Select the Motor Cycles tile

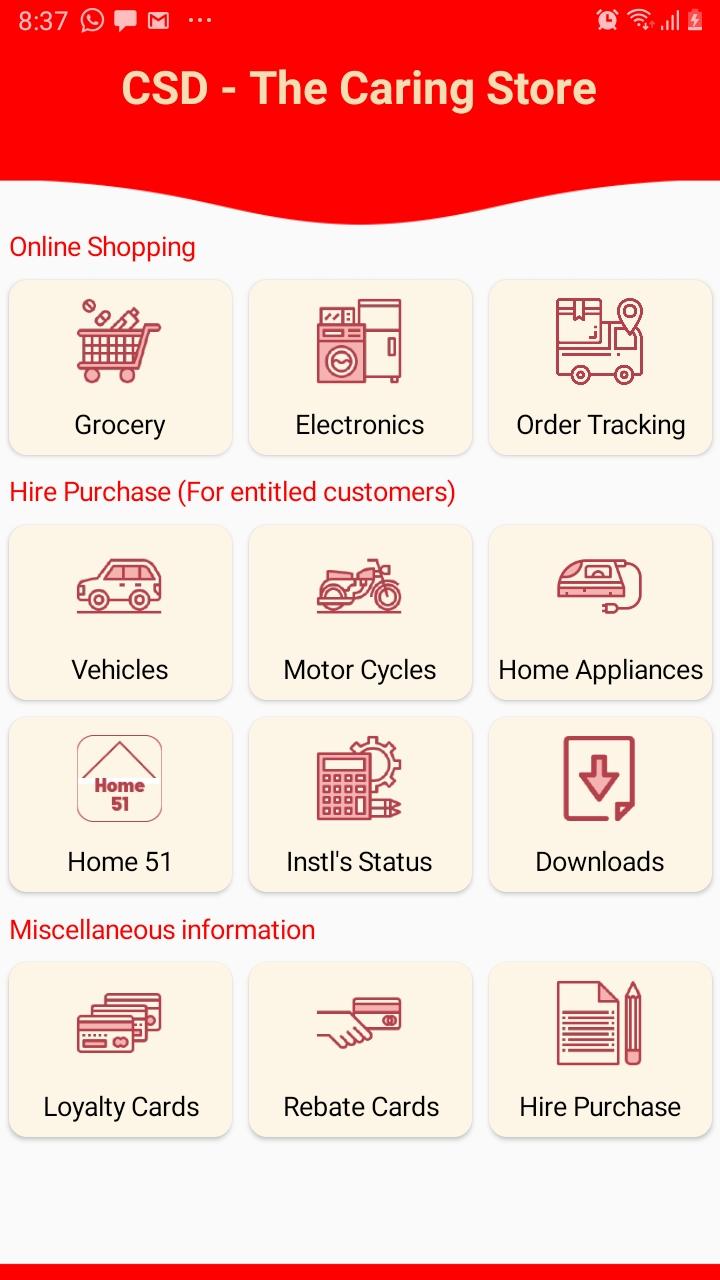click(x=360, y=612)
